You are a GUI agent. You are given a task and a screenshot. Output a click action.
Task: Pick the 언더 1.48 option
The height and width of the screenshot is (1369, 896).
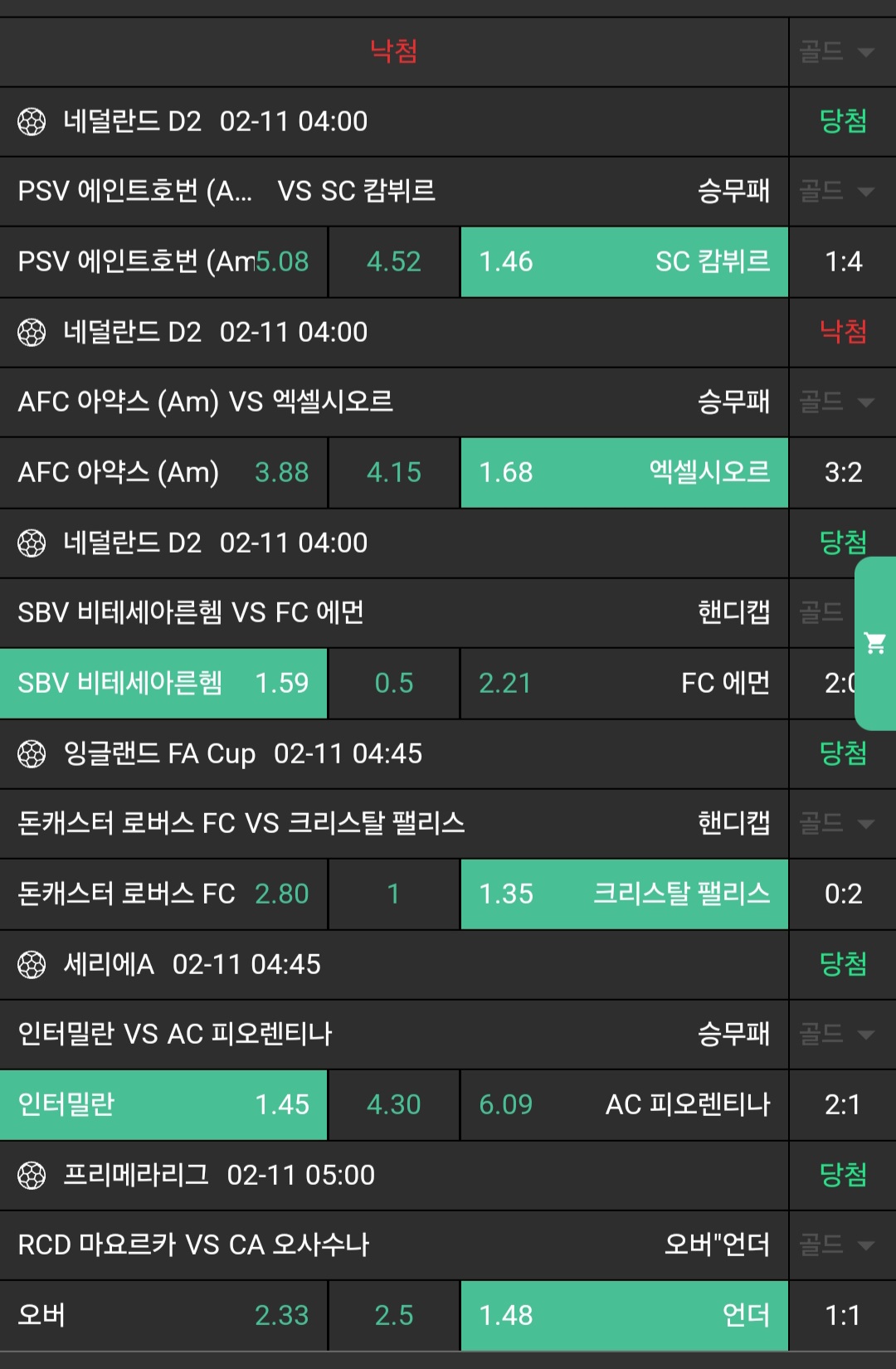[x=624, y=1316]
